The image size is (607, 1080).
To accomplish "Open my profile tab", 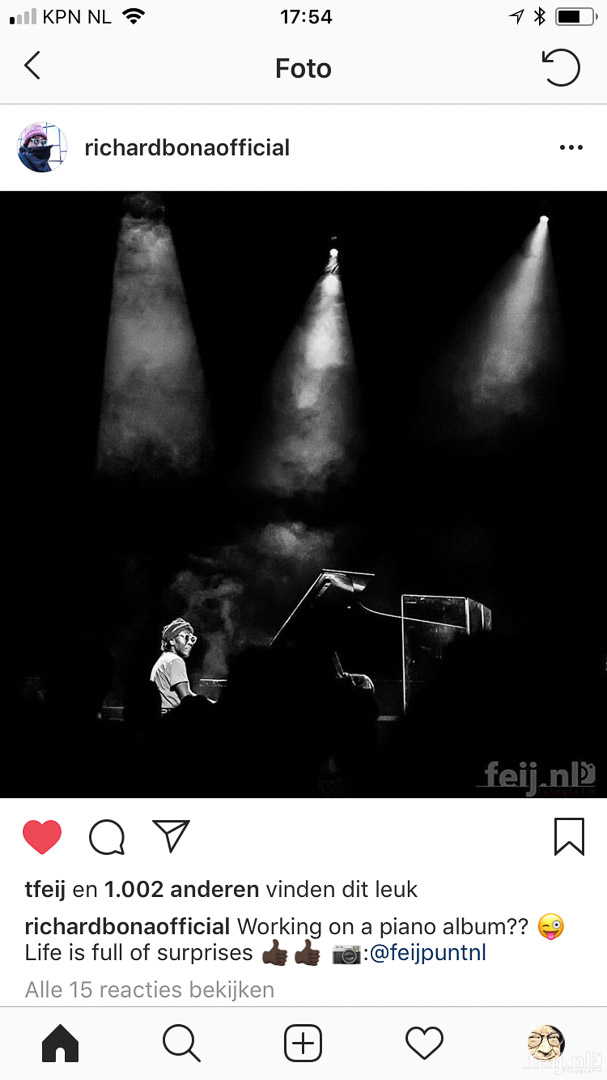I will (546, 1044).
